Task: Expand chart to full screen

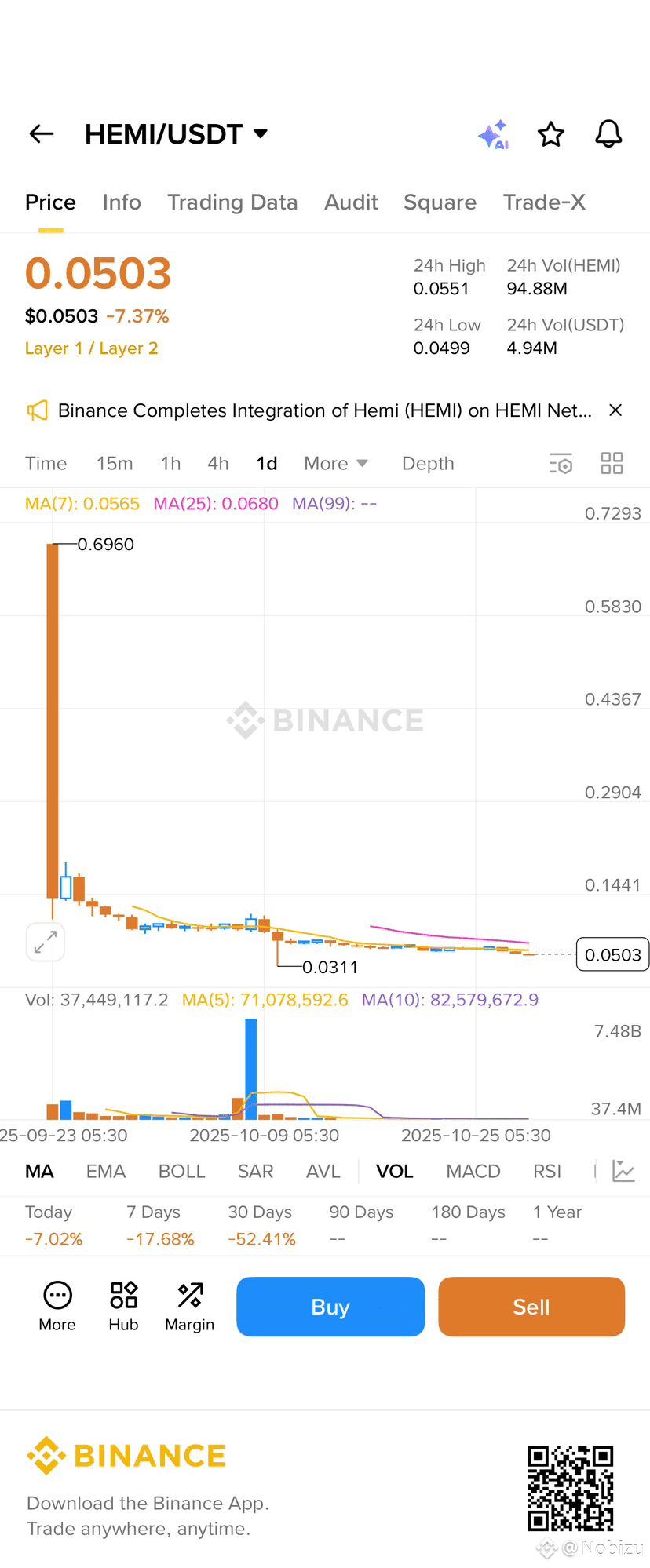Action: pyautogui.click(x=46, y=942)
